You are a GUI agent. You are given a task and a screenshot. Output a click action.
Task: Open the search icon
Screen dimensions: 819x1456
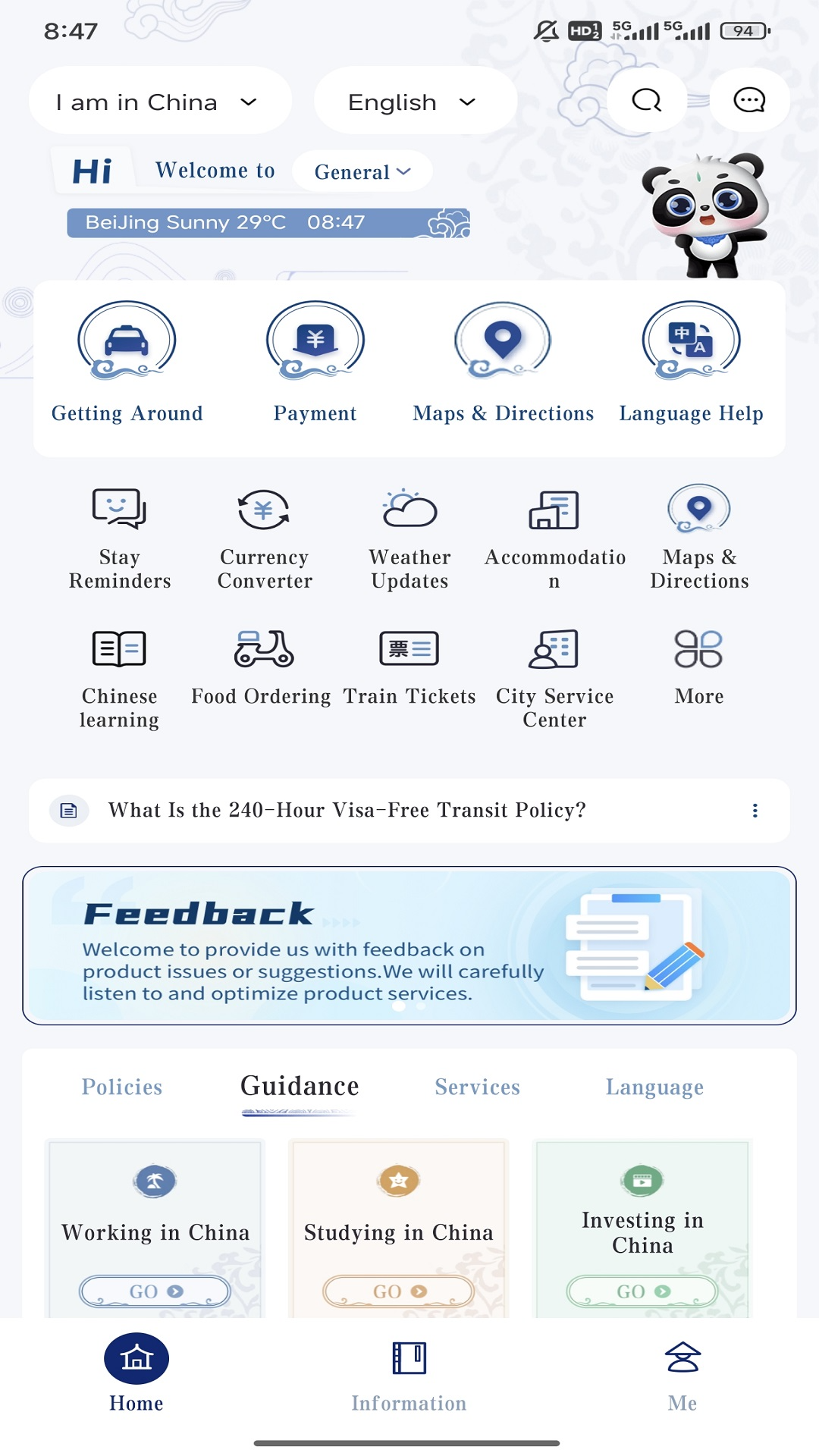pyautogui.click(x=647, y=100)
